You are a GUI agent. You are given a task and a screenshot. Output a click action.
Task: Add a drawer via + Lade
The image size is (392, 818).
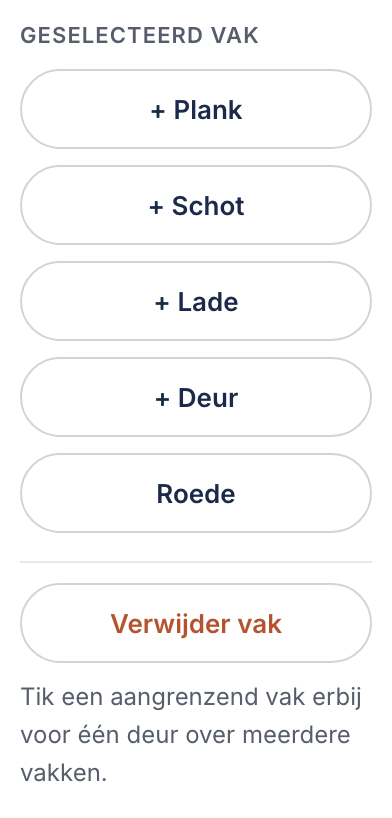click(196, 302)
